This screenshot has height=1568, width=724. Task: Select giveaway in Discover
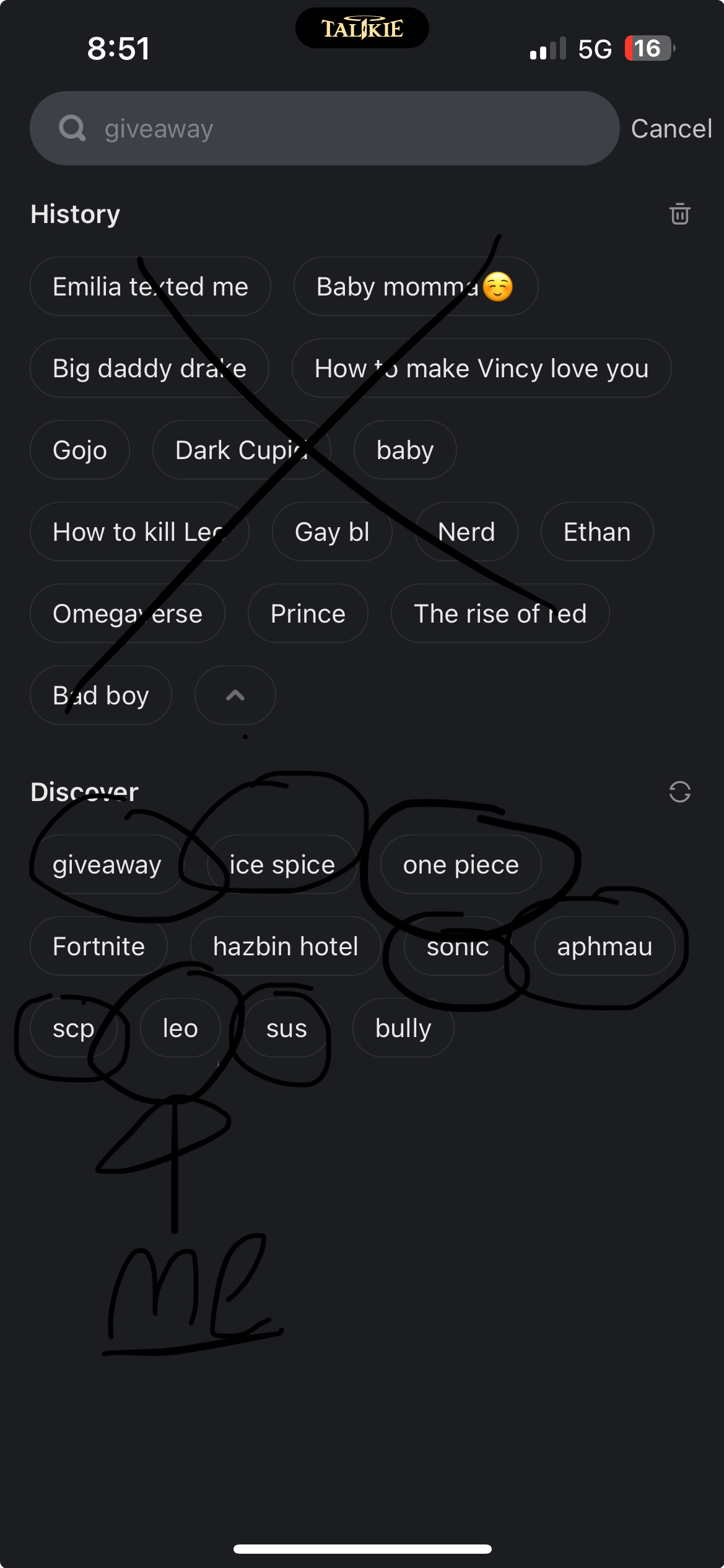coord(107,864)
